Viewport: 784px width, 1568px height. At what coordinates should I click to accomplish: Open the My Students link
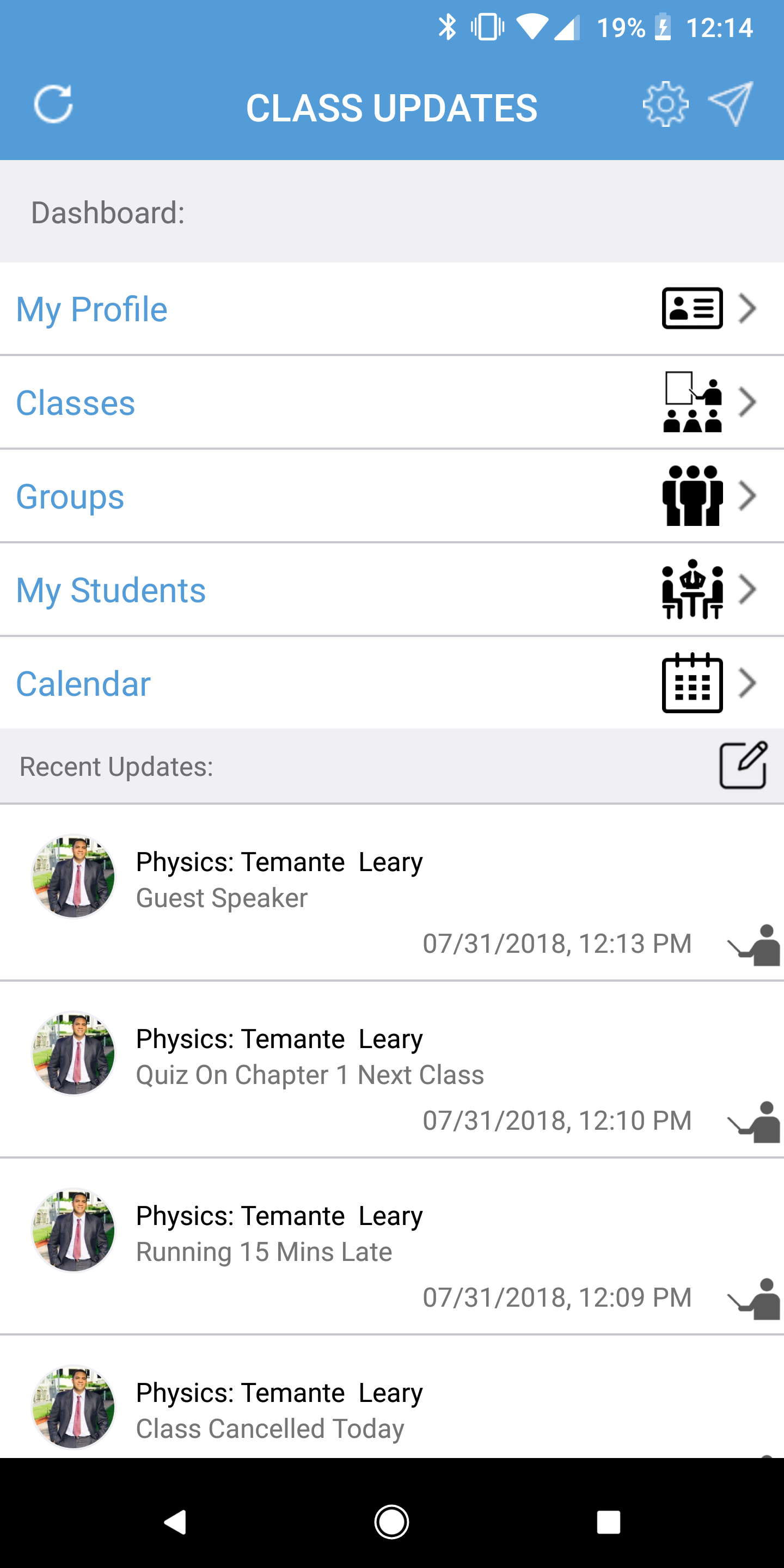click(x=111, y=589)
